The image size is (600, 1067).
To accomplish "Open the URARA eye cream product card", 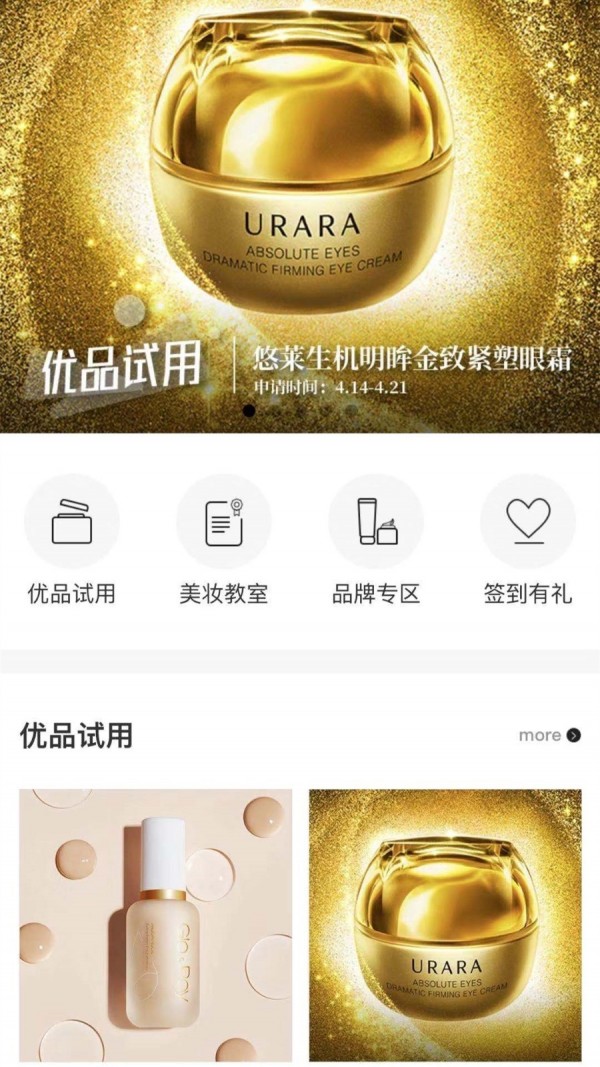I will pos(445,925).
